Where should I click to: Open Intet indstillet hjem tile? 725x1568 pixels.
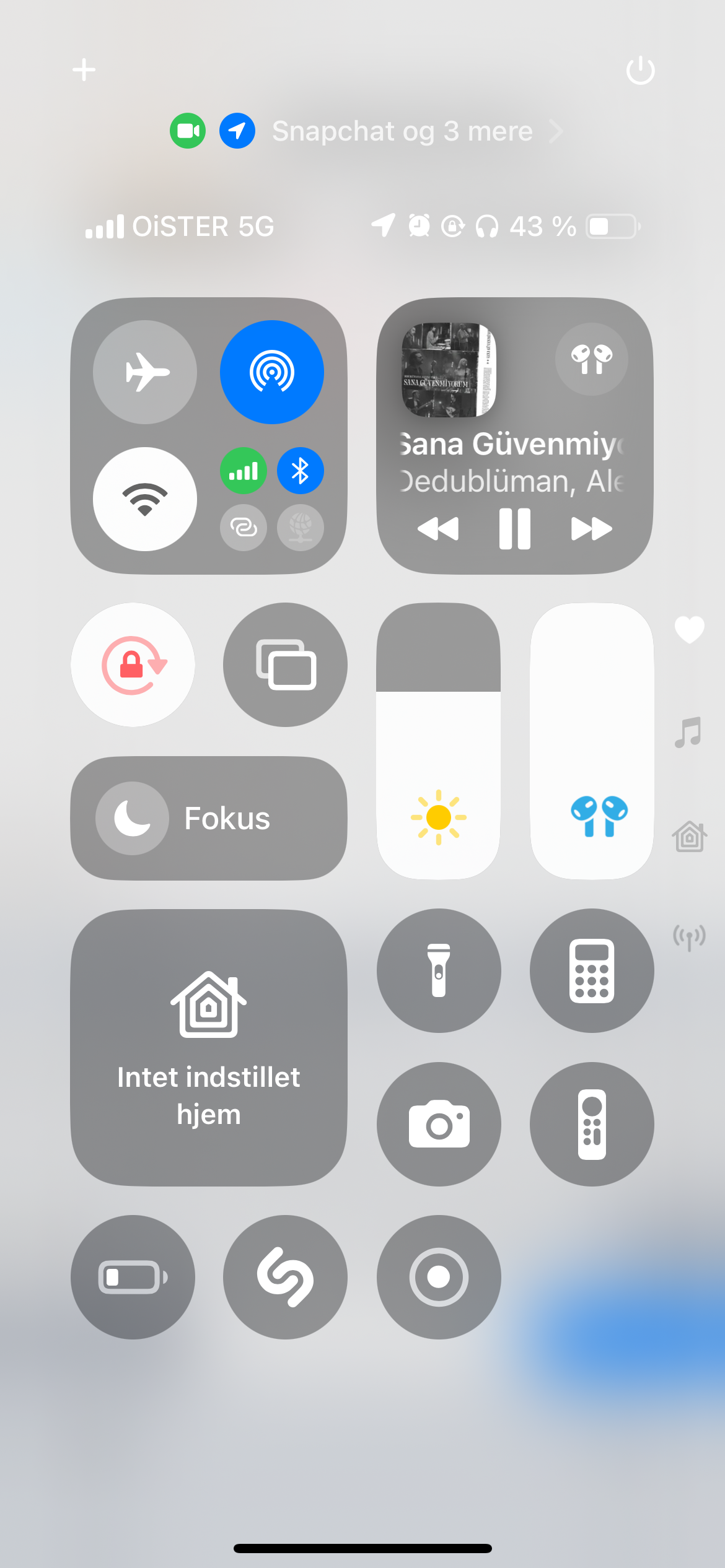209,1047
